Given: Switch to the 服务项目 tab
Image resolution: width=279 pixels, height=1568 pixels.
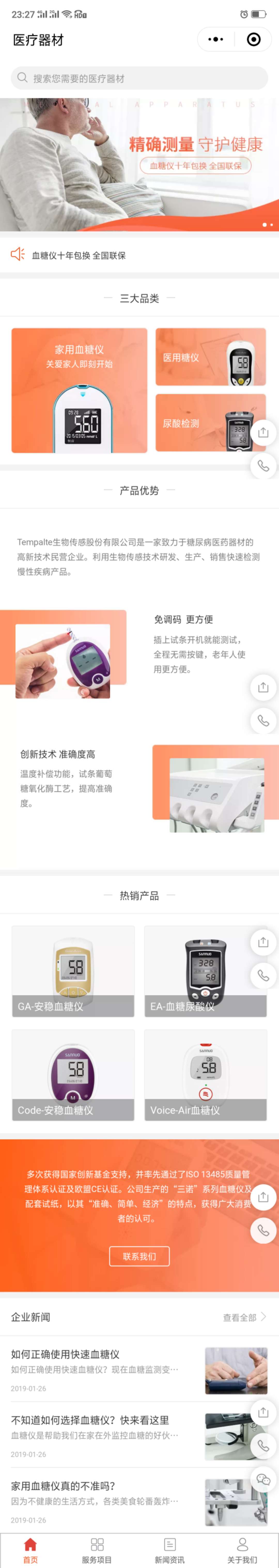Looking at the screenshot, I should click(97, 1550).
